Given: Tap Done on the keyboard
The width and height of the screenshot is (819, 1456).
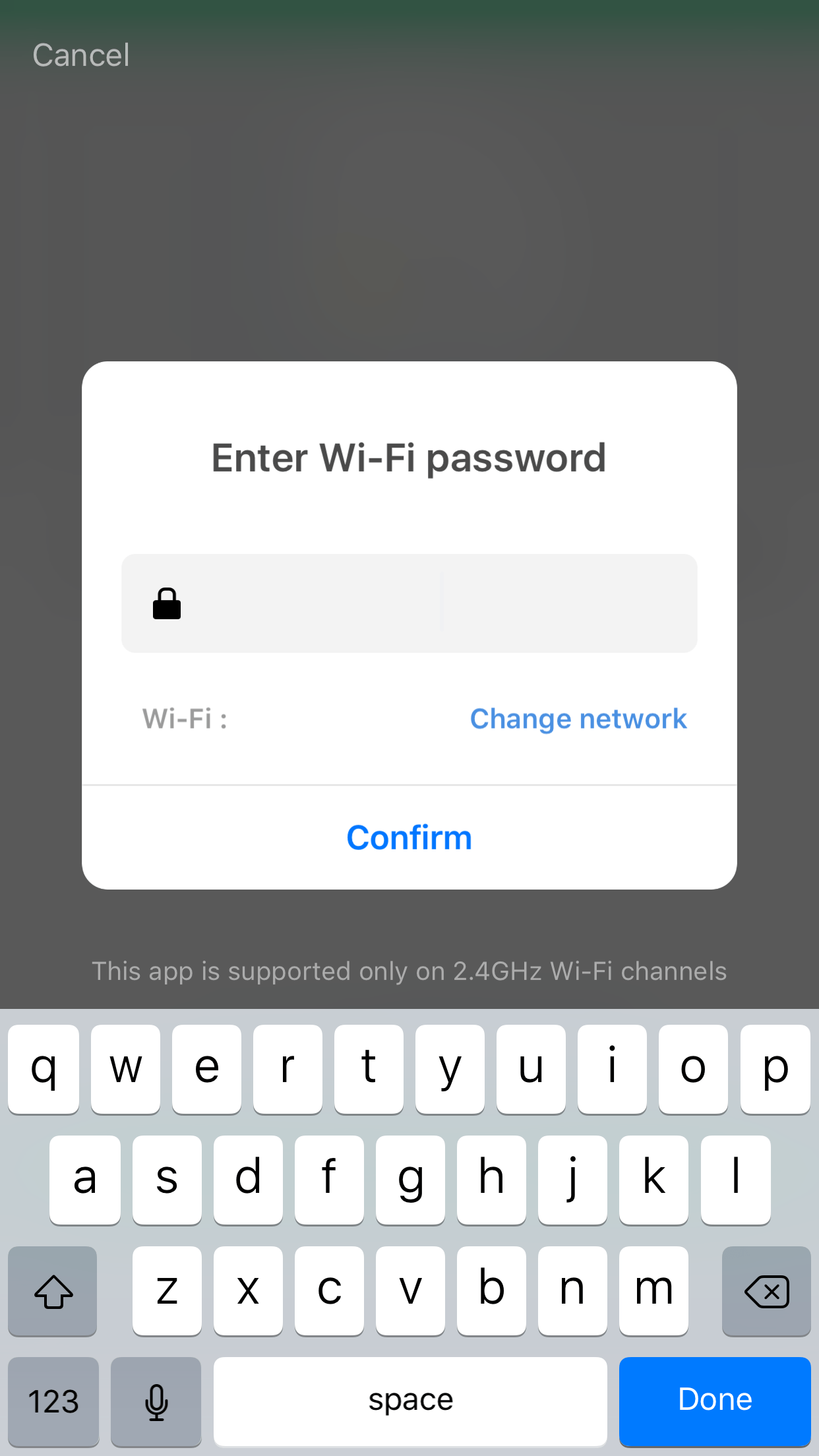Looking at the screenshot, I should (x=714, y=1400).
